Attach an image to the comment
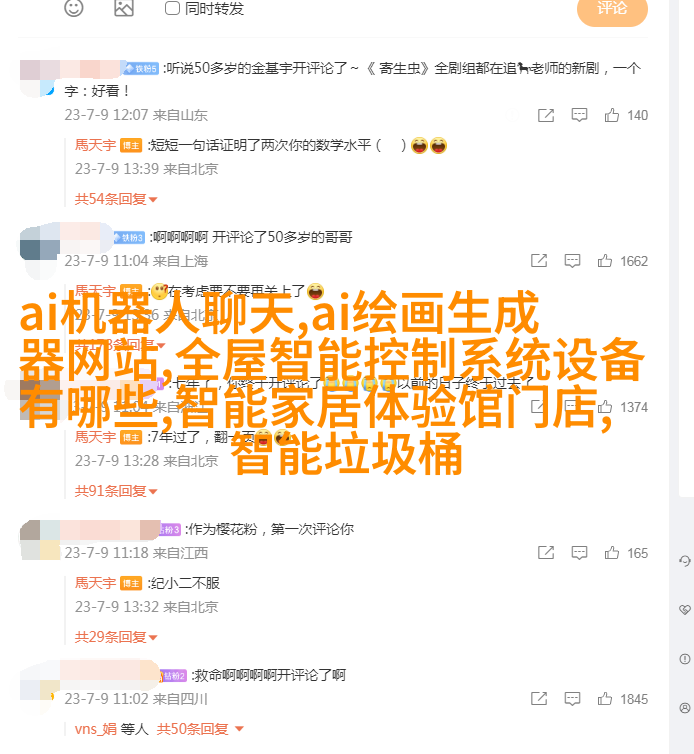694x754 pixels. pos(123,8)
